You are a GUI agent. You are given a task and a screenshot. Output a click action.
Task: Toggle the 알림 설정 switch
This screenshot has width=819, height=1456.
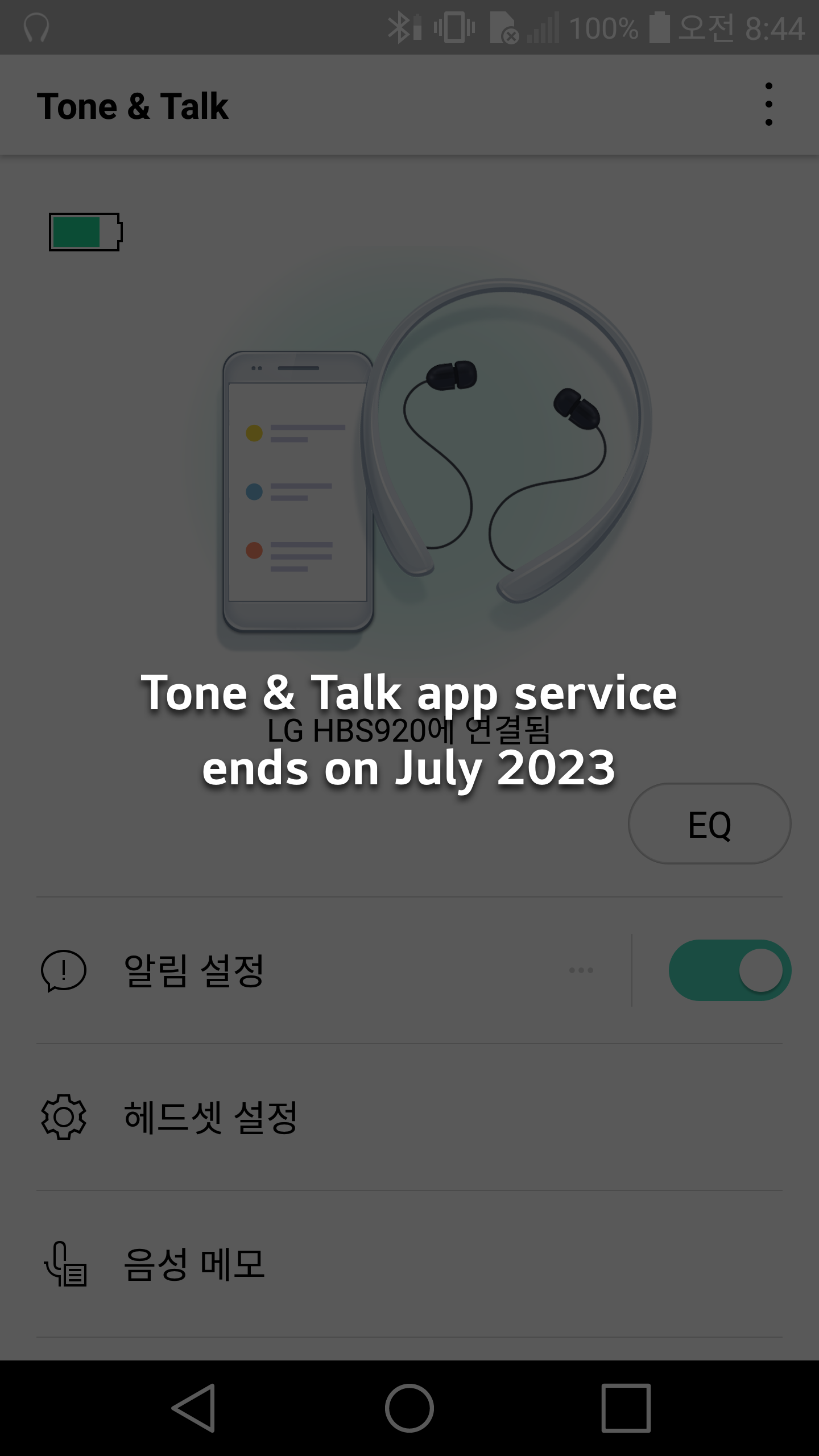(x=729, y=970)
